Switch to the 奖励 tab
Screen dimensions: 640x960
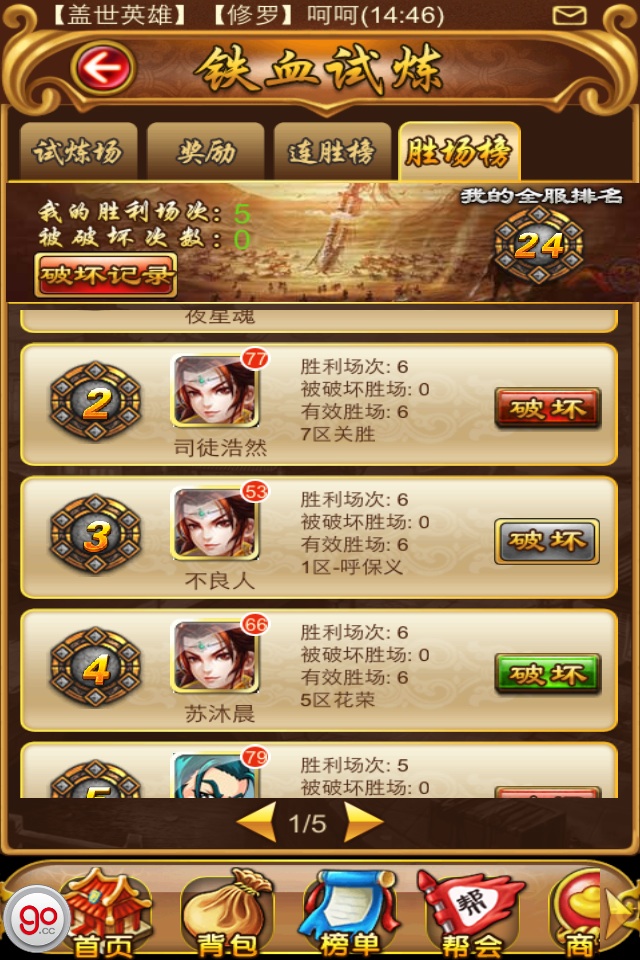pyautogui.click(x=206, y=152)
